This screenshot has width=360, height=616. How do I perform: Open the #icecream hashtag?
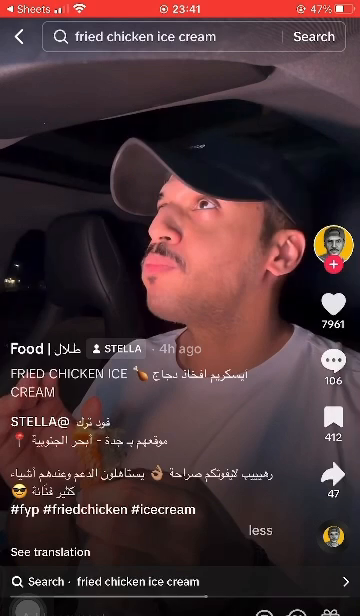tap(163, 510)
